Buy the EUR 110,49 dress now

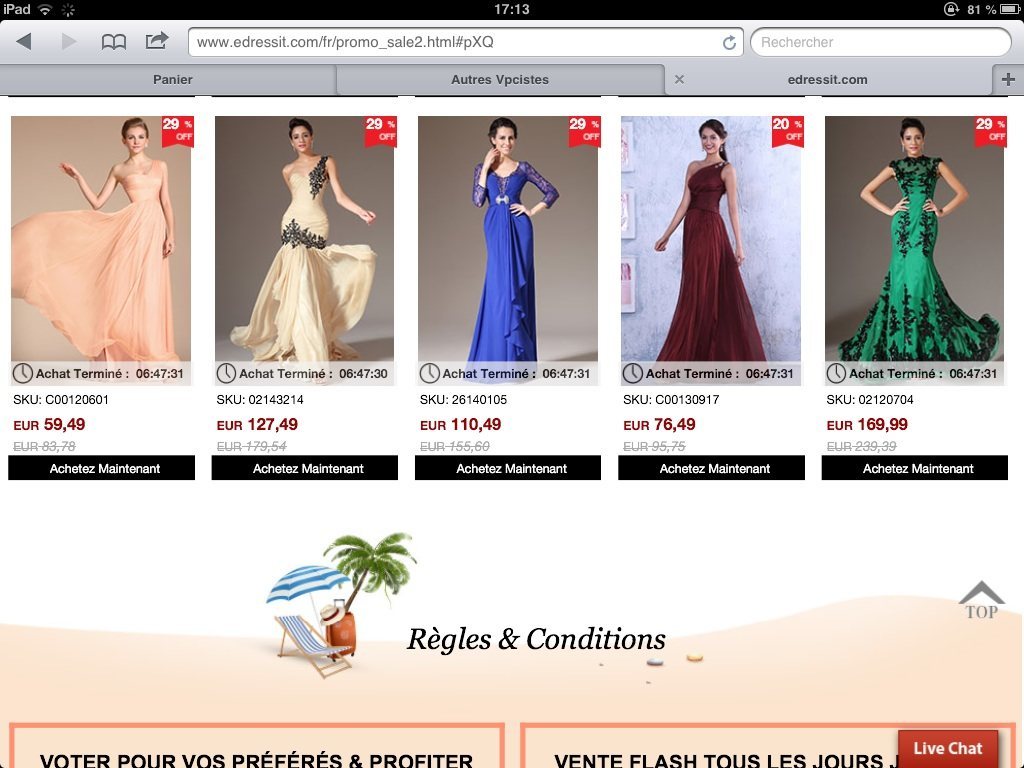tap(508, 468)
